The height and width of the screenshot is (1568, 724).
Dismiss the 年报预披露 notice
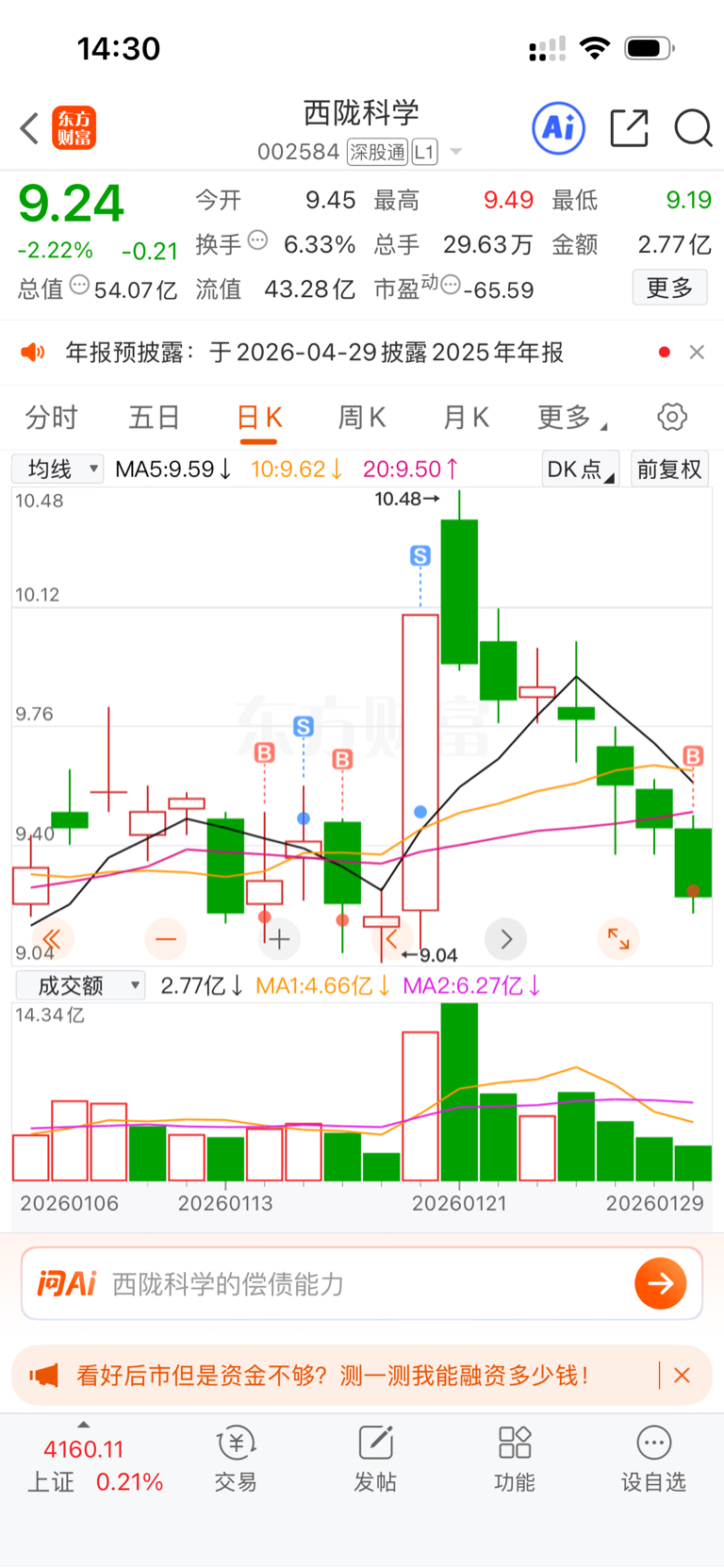pos(697,353)
